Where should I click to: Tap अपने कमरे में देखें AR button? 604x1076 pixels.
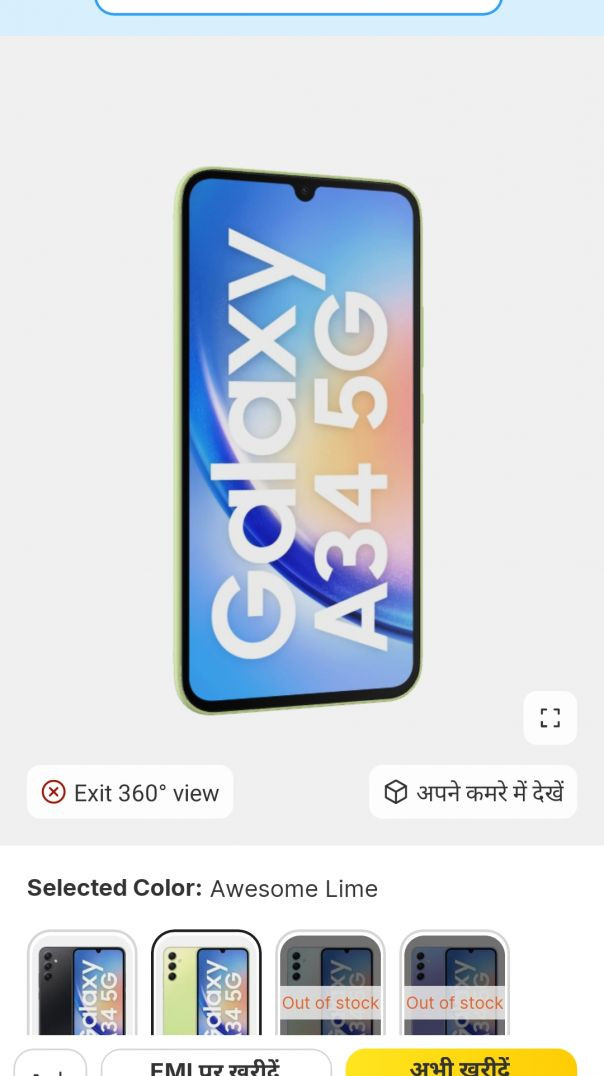click(473, 792)
